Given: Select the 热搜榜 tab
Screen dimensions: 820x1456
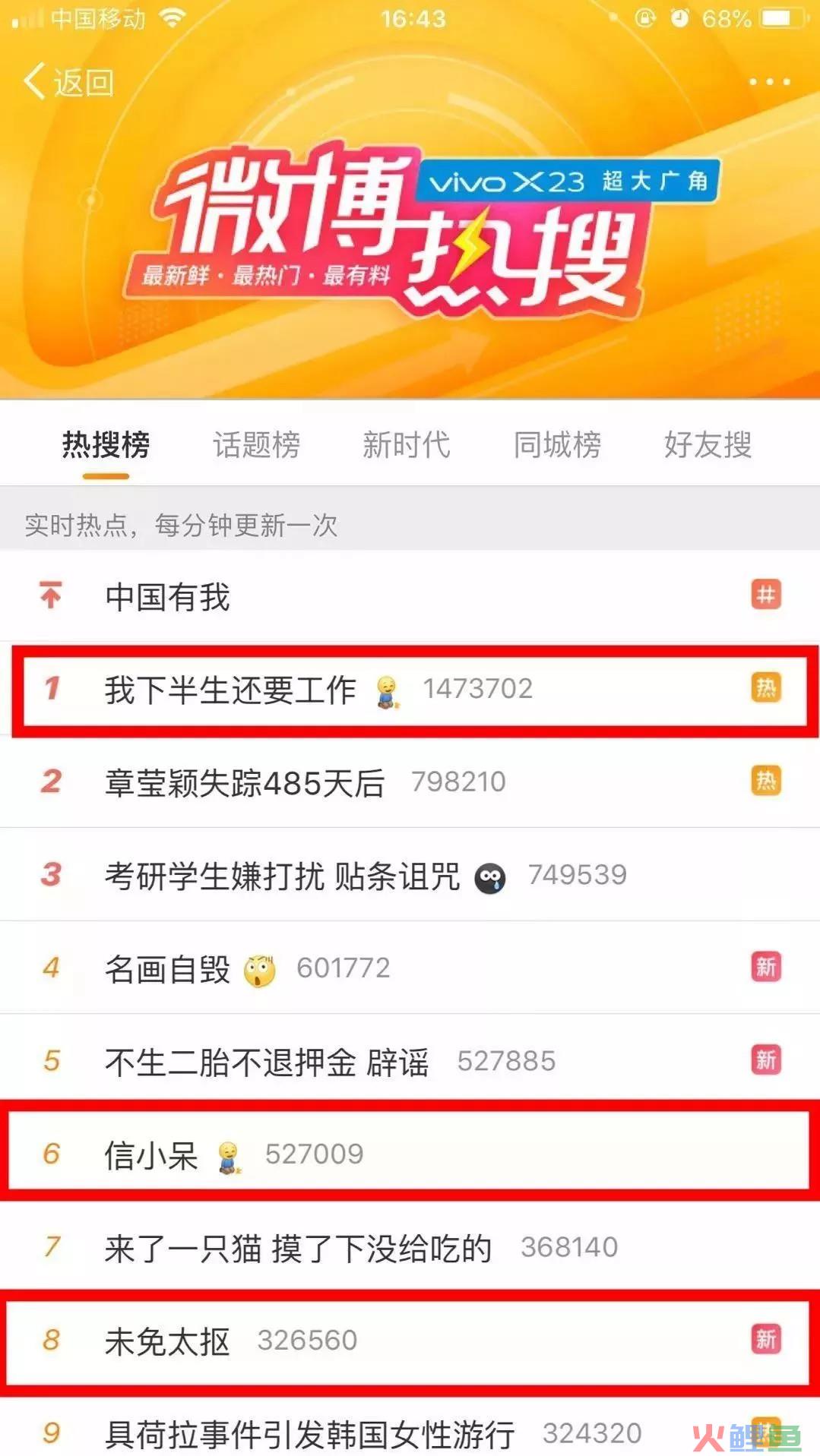Looking at the screenshot, I should click(106, 444).
